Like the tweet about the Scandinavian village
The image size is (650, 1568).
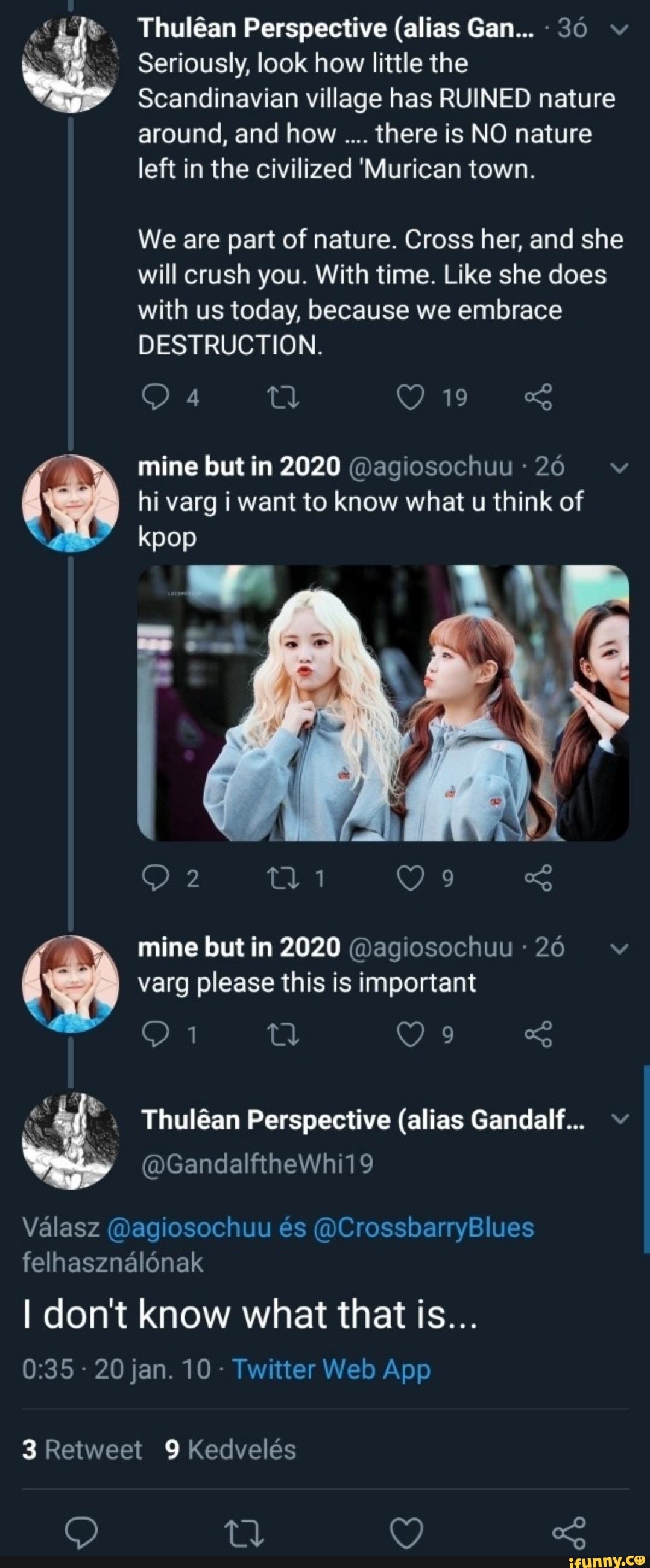point(410,398)
